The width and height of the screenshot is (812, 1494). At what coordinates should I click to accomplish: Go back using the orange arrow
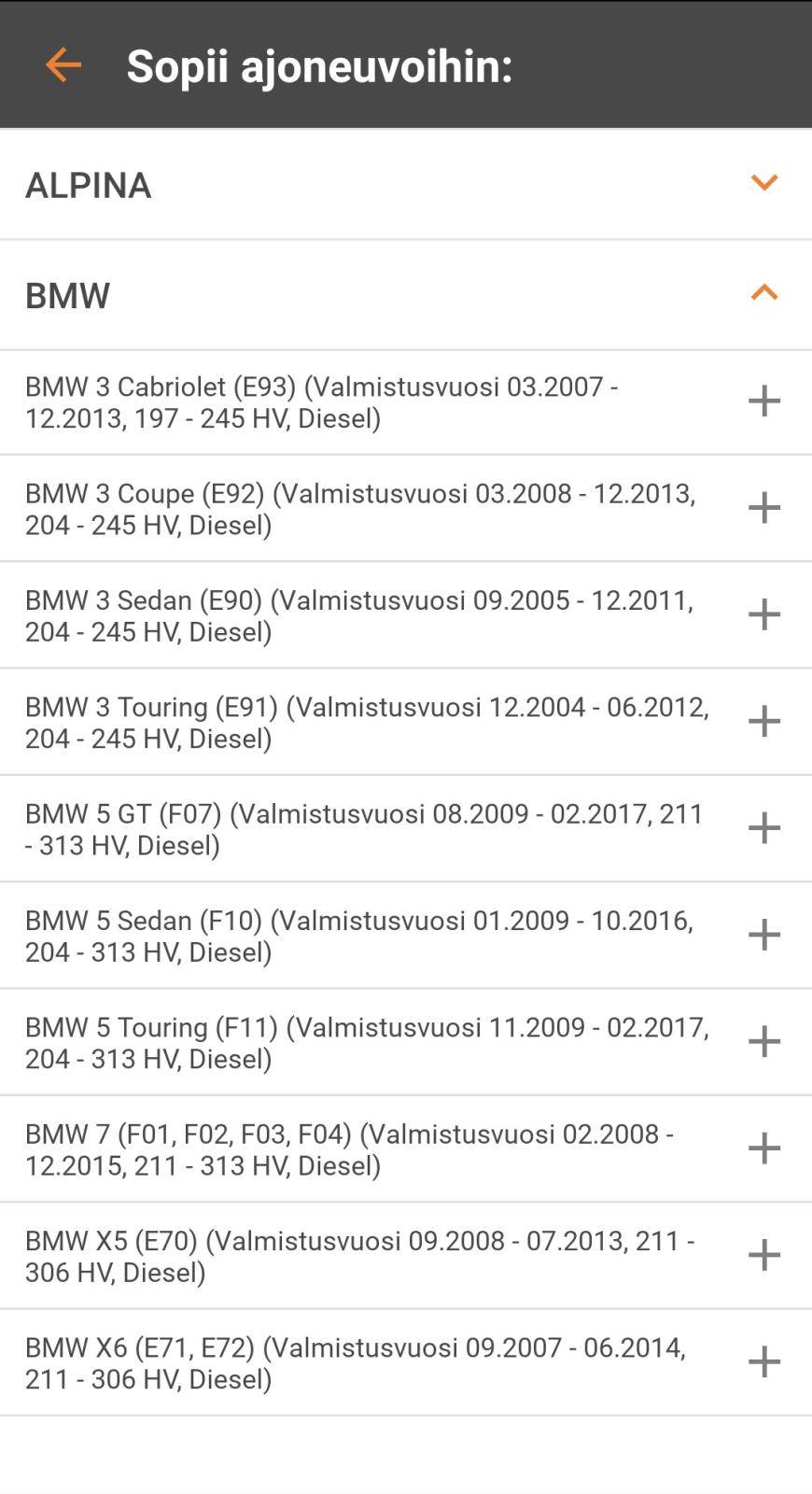click(x=63, y=65)
